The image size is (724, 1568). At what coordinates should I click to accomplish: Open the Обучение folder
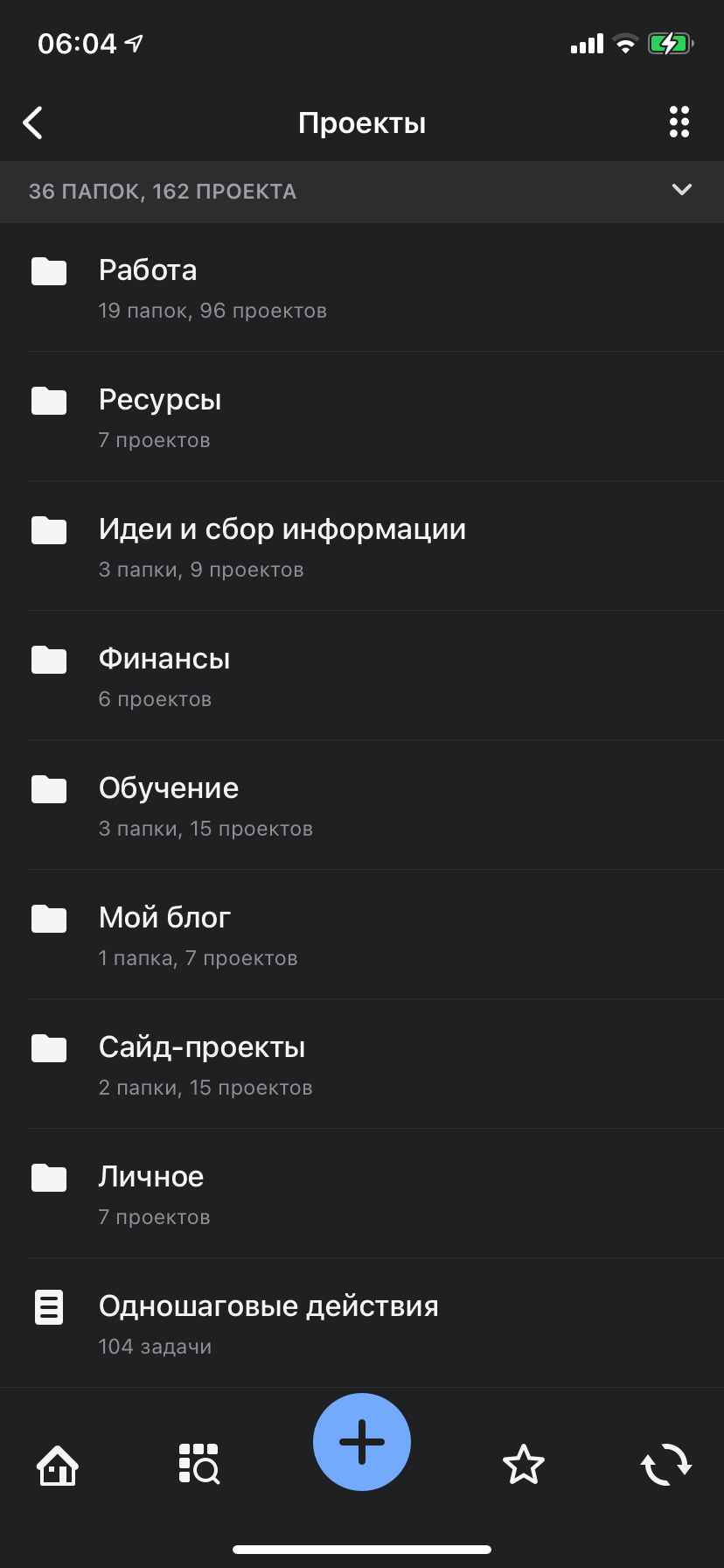tap(168, 789)
